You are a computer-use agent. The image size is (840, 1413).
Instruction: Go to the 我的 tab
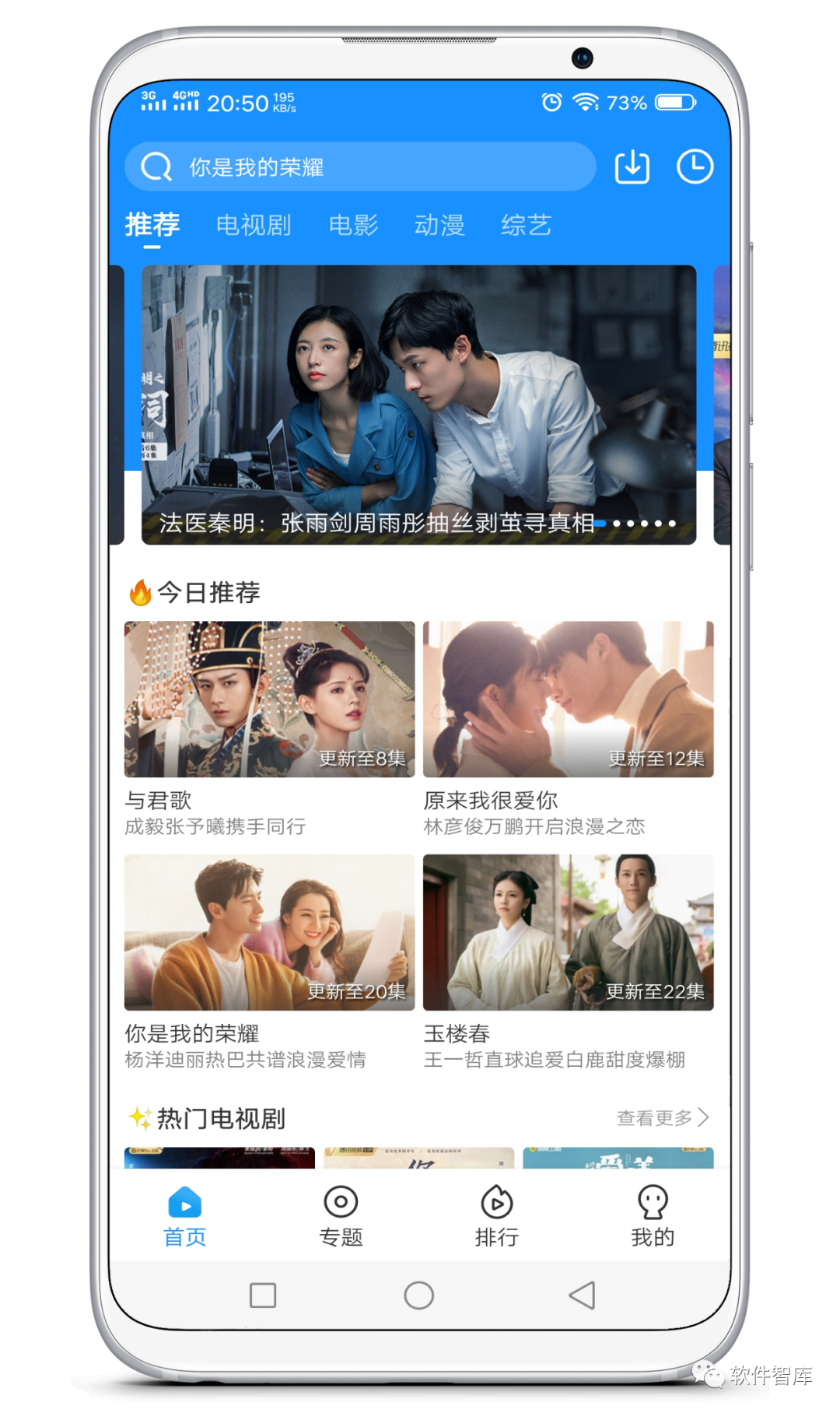[653, 1216]
